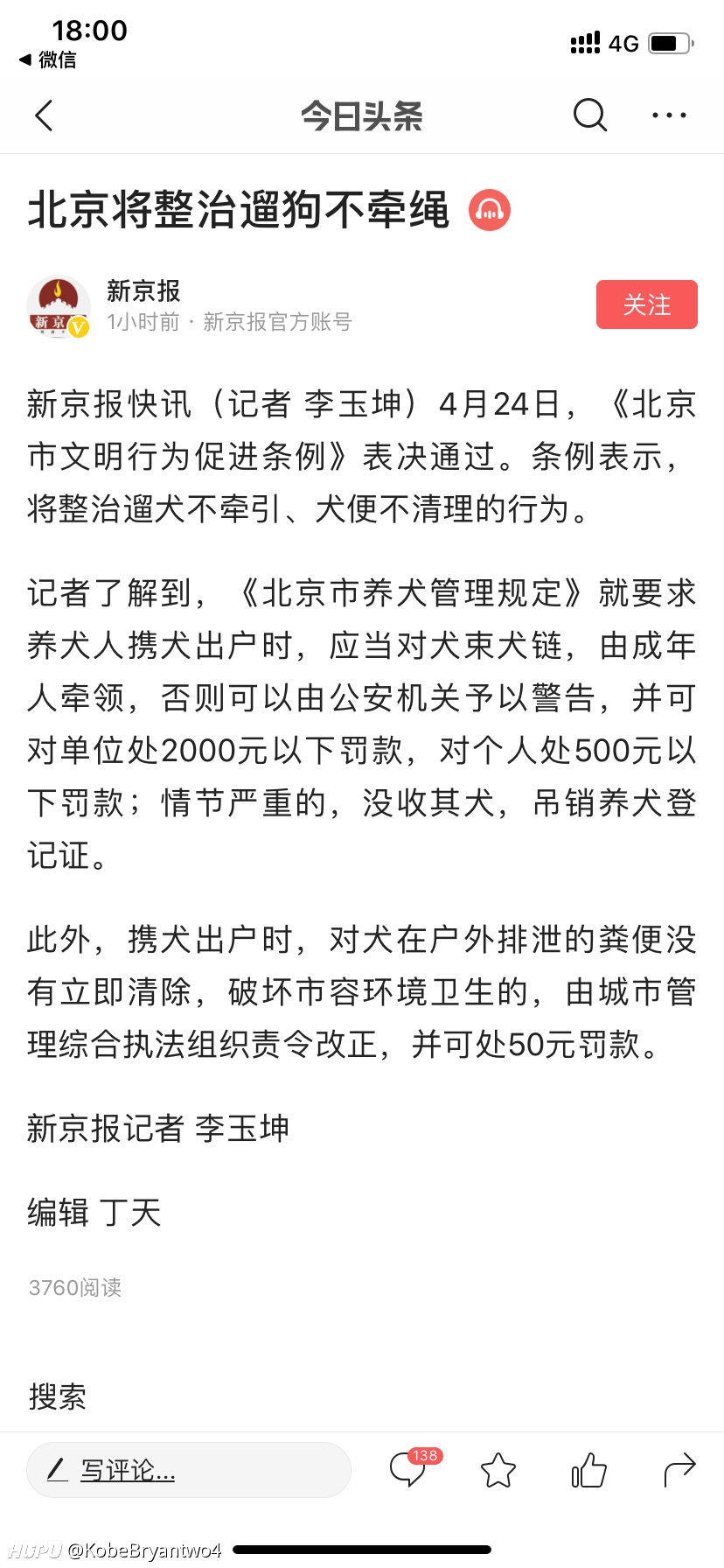This screenshot has height=1568, width=724.
Task: Share the article via arrow icon
Action: coord(679,1470)
